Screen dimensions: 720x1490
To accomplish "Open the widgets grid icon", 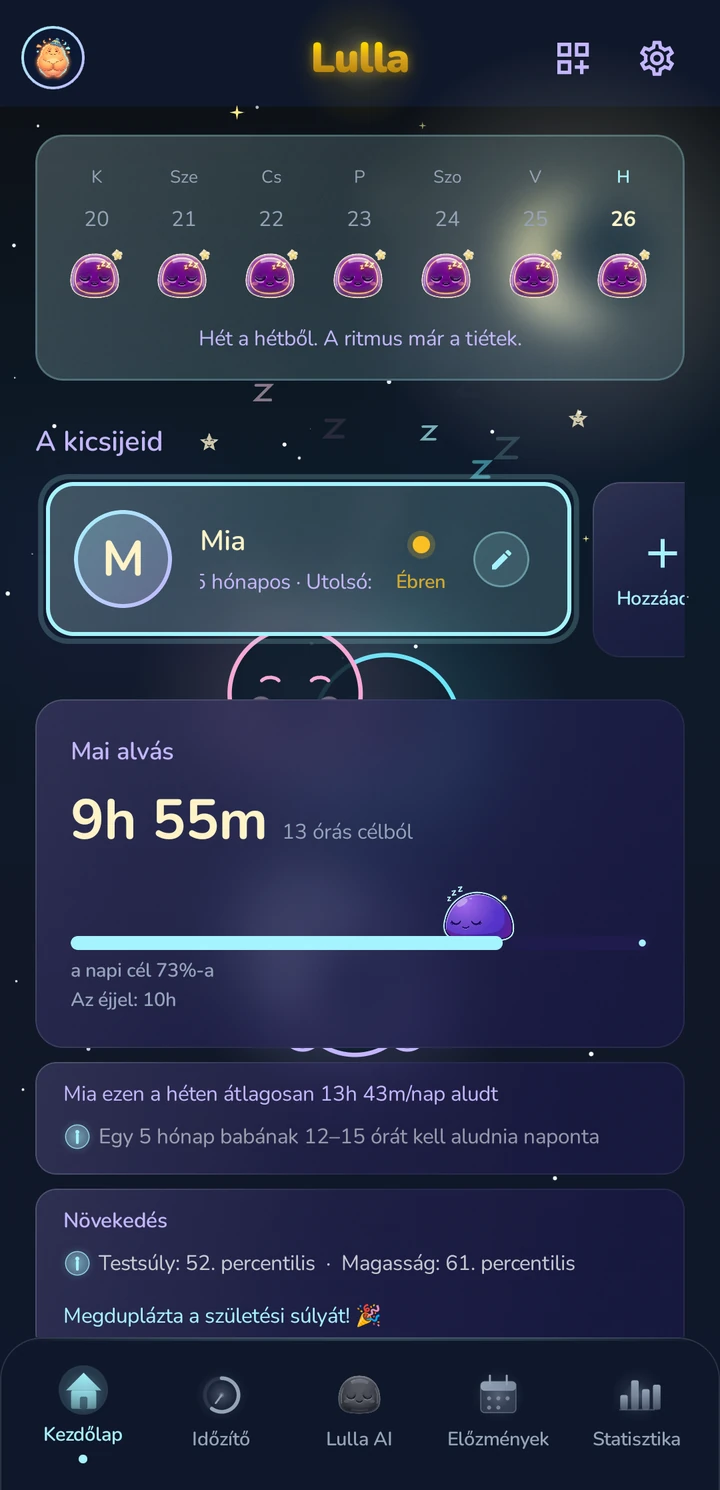I will 573,58.
